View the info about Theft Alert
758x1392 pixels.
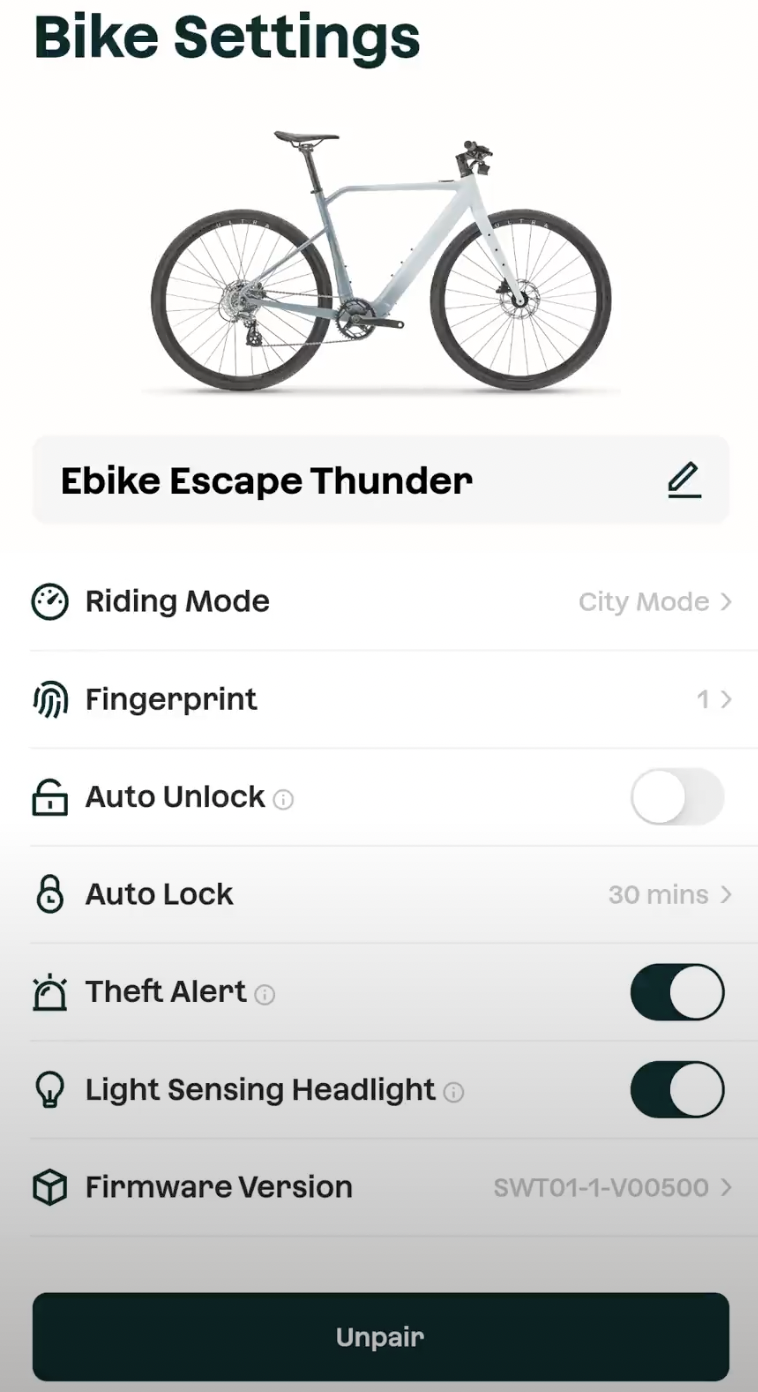265,994
